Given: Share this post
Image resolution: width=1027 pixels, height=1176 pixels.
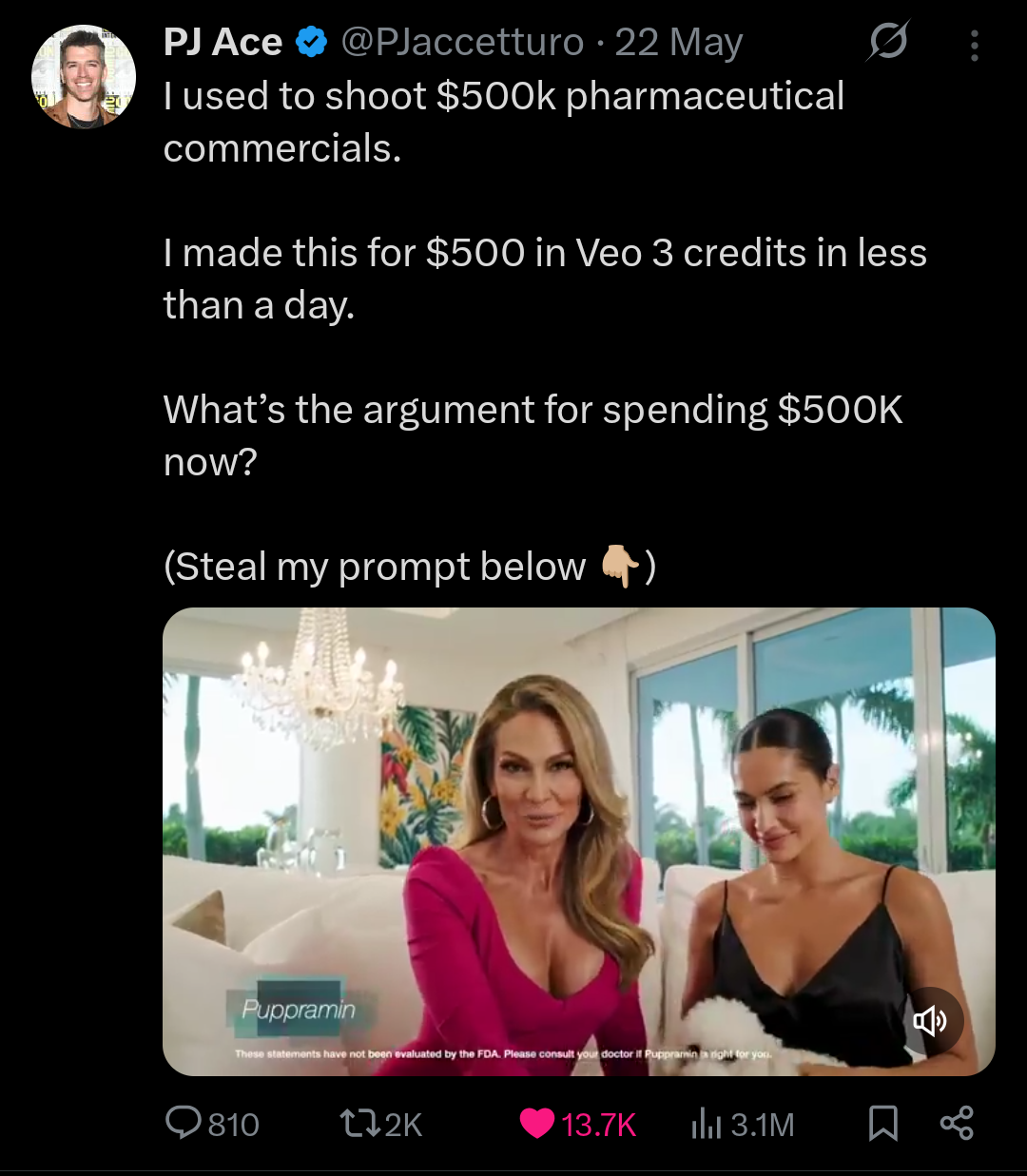Looking at the screenshot, I should click(957, 1124).
